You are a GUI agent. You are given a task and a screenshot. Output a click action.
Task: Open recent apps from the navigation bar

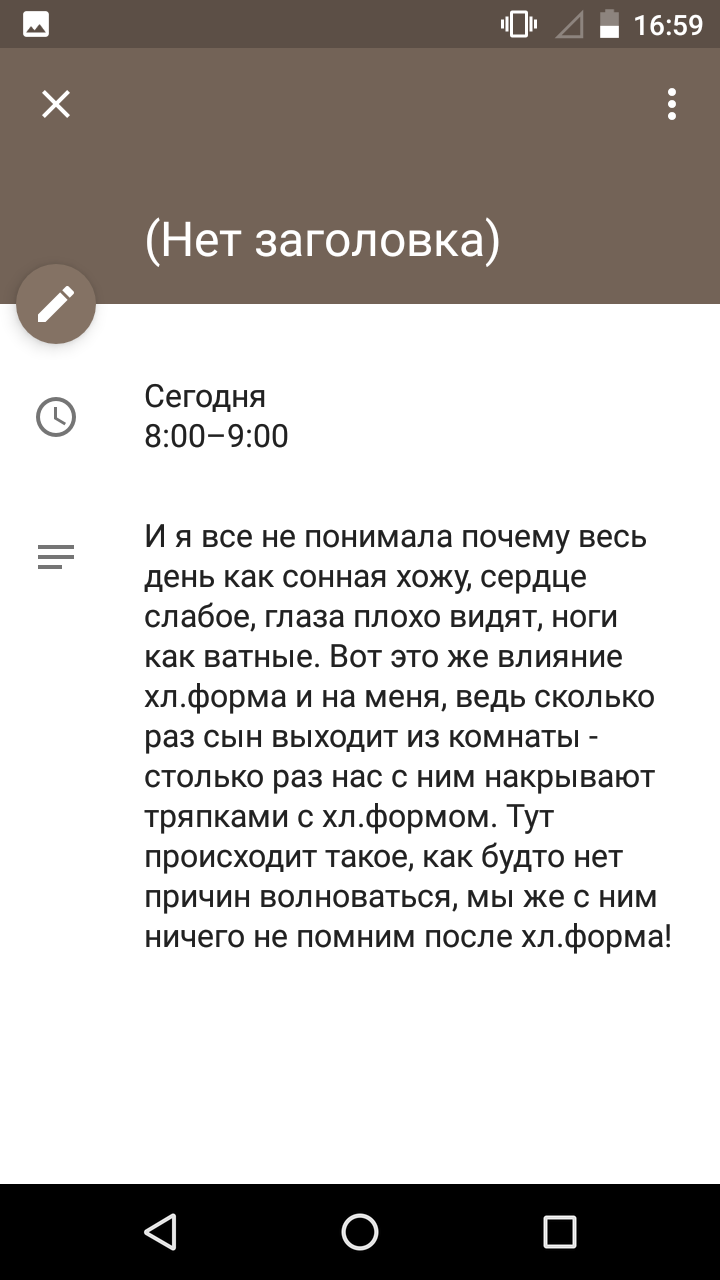560,1232
